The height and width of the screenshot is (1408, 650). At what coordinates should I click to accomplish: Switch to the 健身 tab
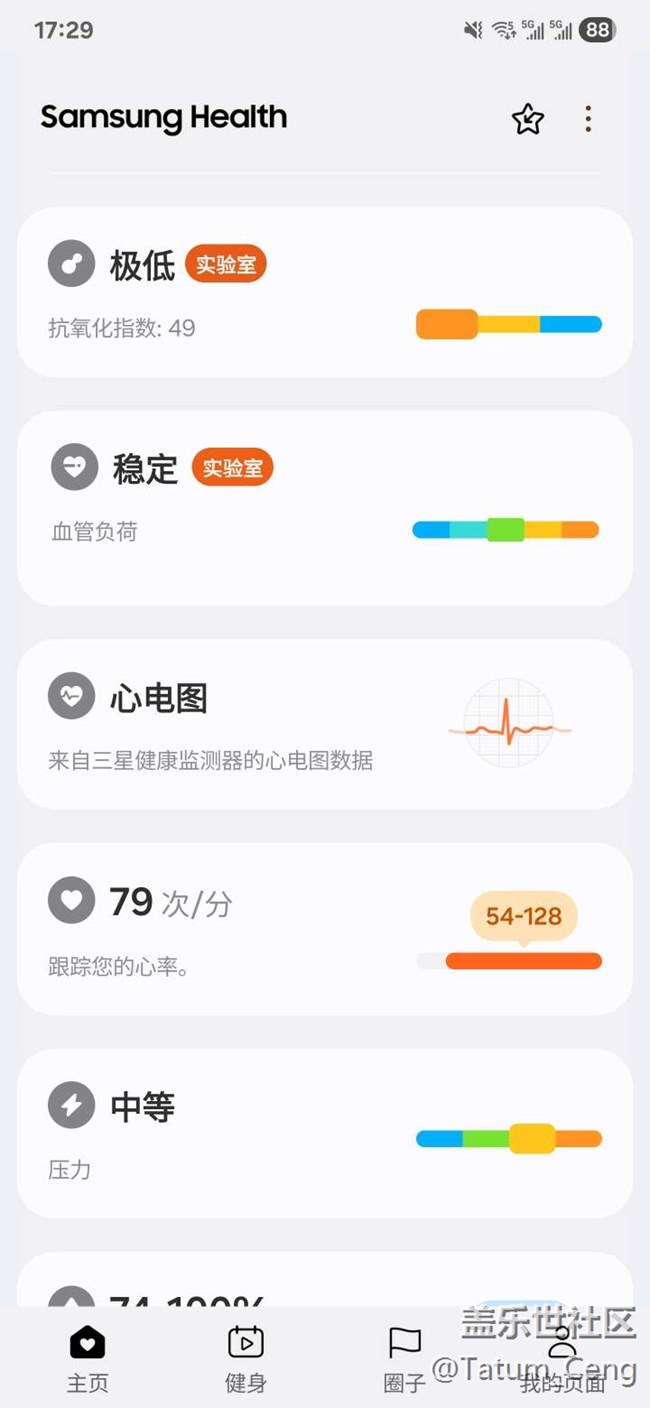246,1358
